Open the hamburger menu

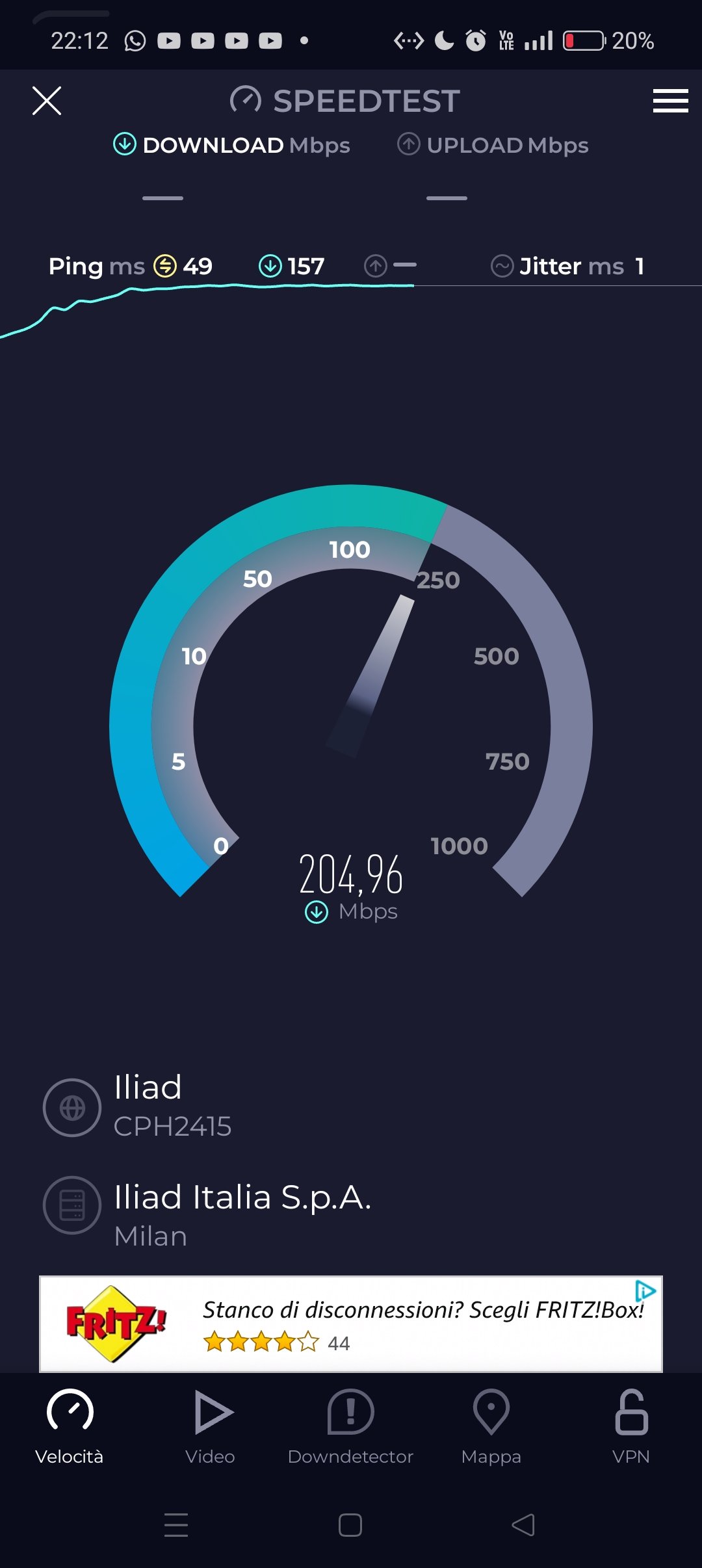[x=670, y=101]
